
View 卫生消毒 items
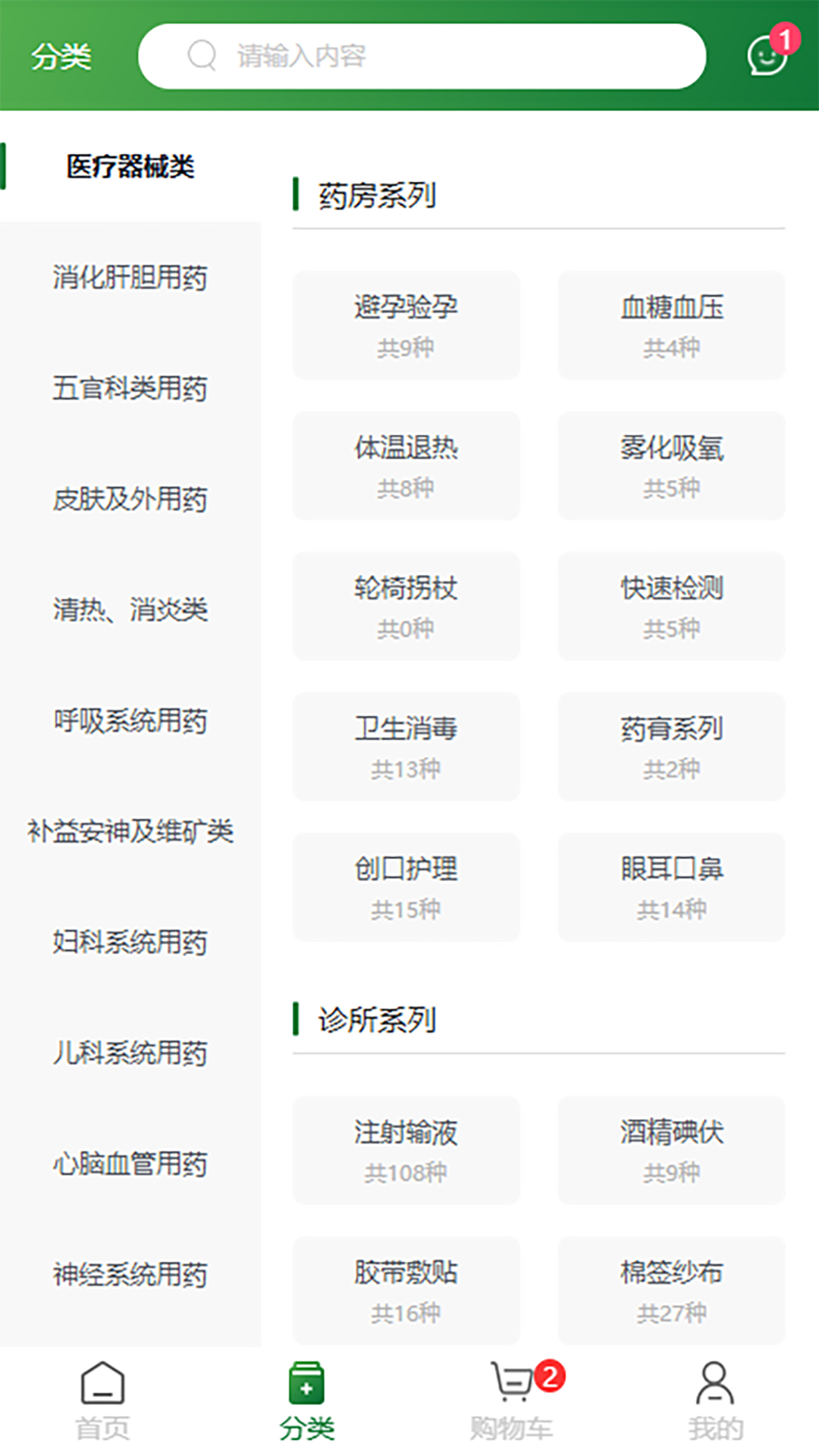pyautogui.click(x=406, y=746)
